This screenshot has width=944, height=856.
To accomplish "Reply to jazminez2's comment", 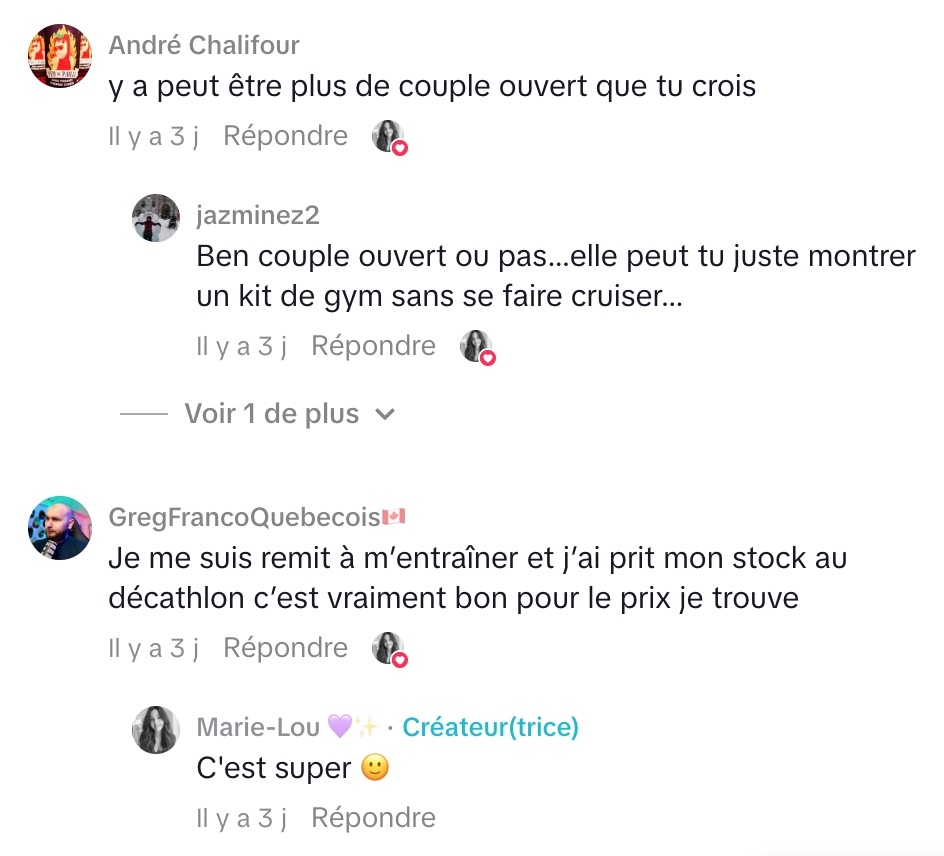I will [x=373, y=346].
